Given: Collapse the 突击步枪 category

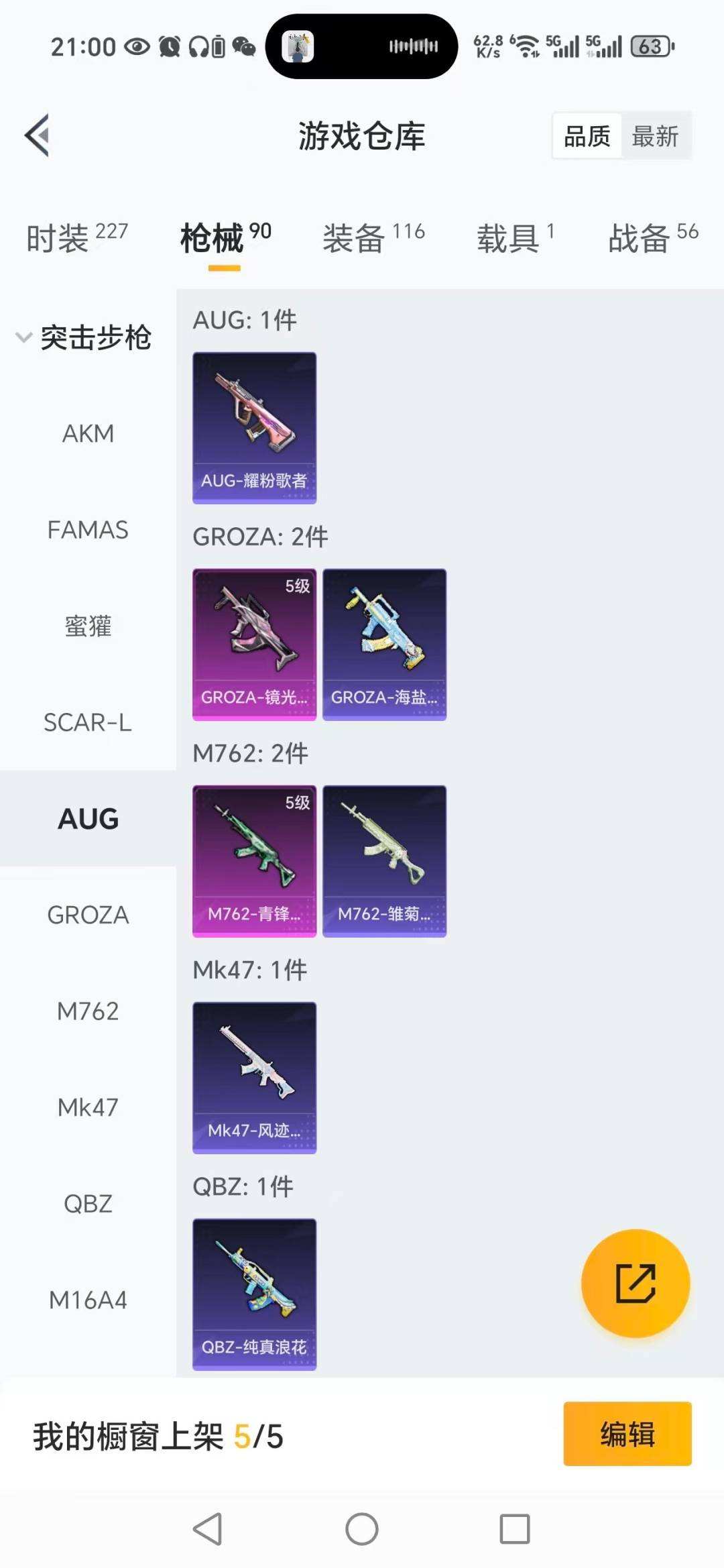Looking at the screenshot, I should [84, 337].
